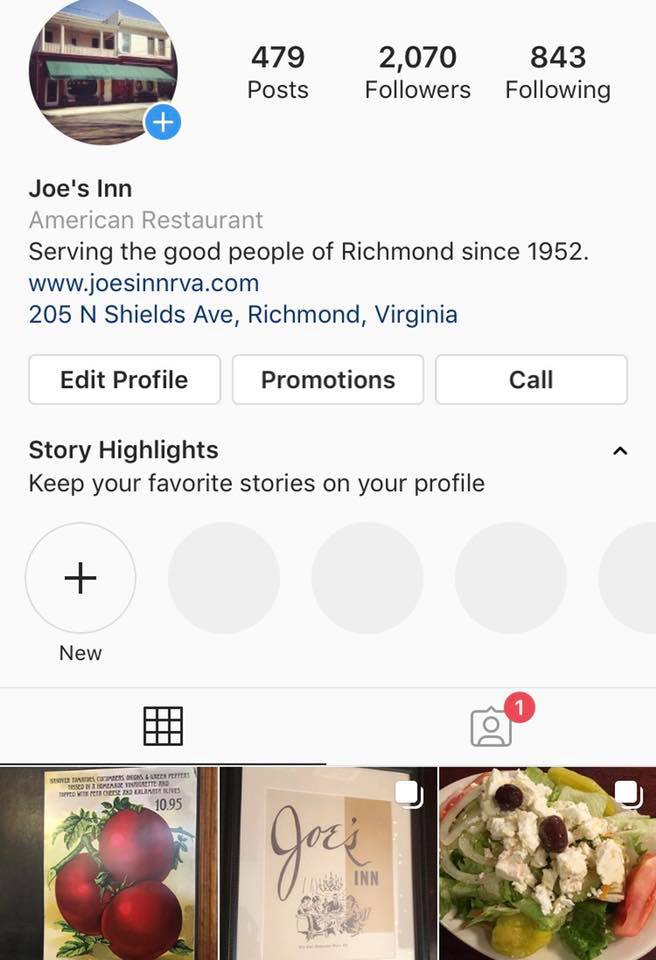View the 2,070 Followers list

click(x=417, y=72)
